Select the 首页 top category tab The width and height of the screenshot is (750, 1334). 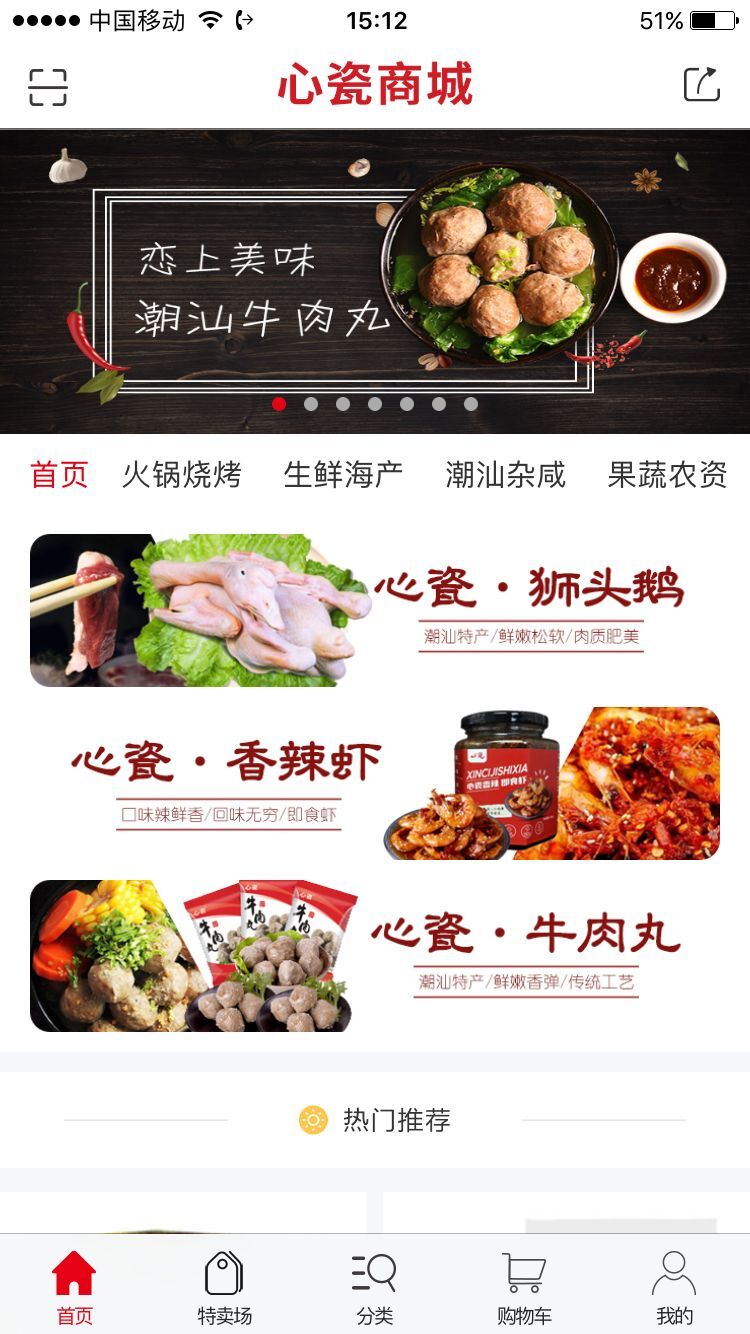tap(59, 475)
